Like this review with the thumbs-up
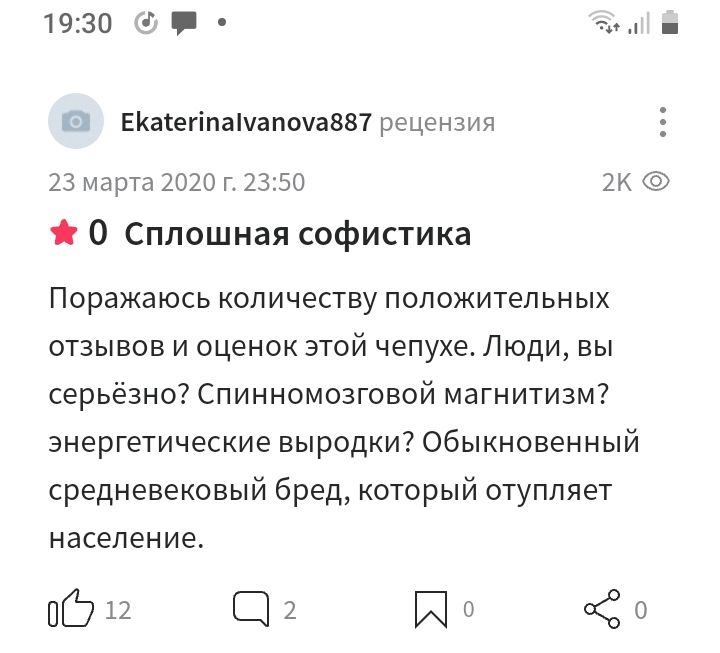 pyautogui.click(x=71, y=609)
